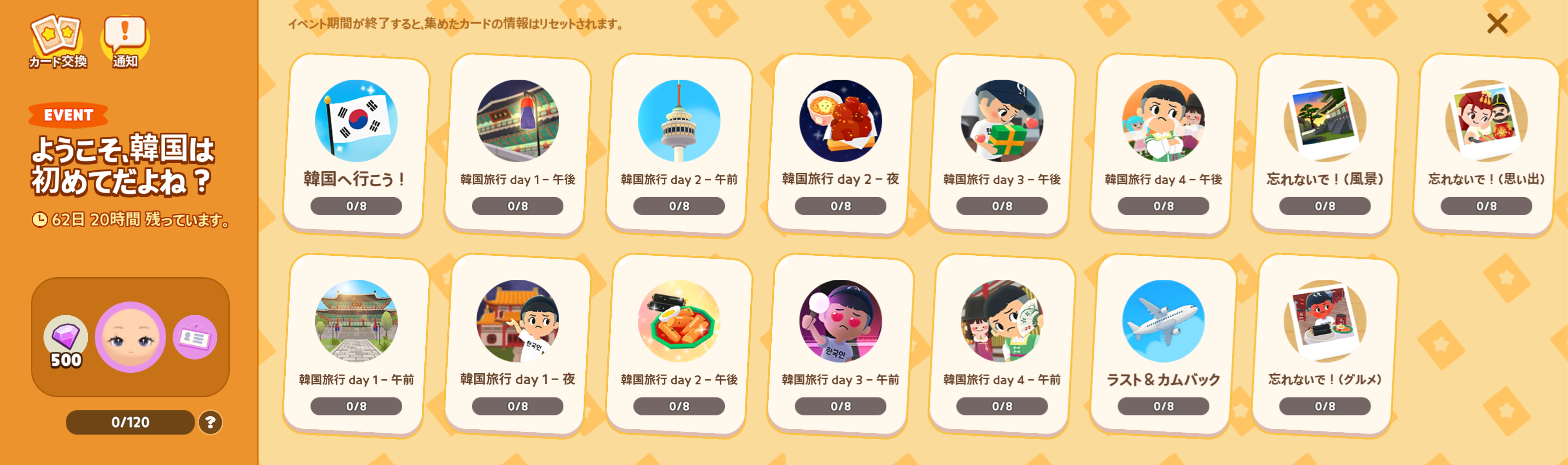Open 韓国旅行 day 1 – 午前 card set
This screenshot has width=1568, height=465.
[356, 345]
